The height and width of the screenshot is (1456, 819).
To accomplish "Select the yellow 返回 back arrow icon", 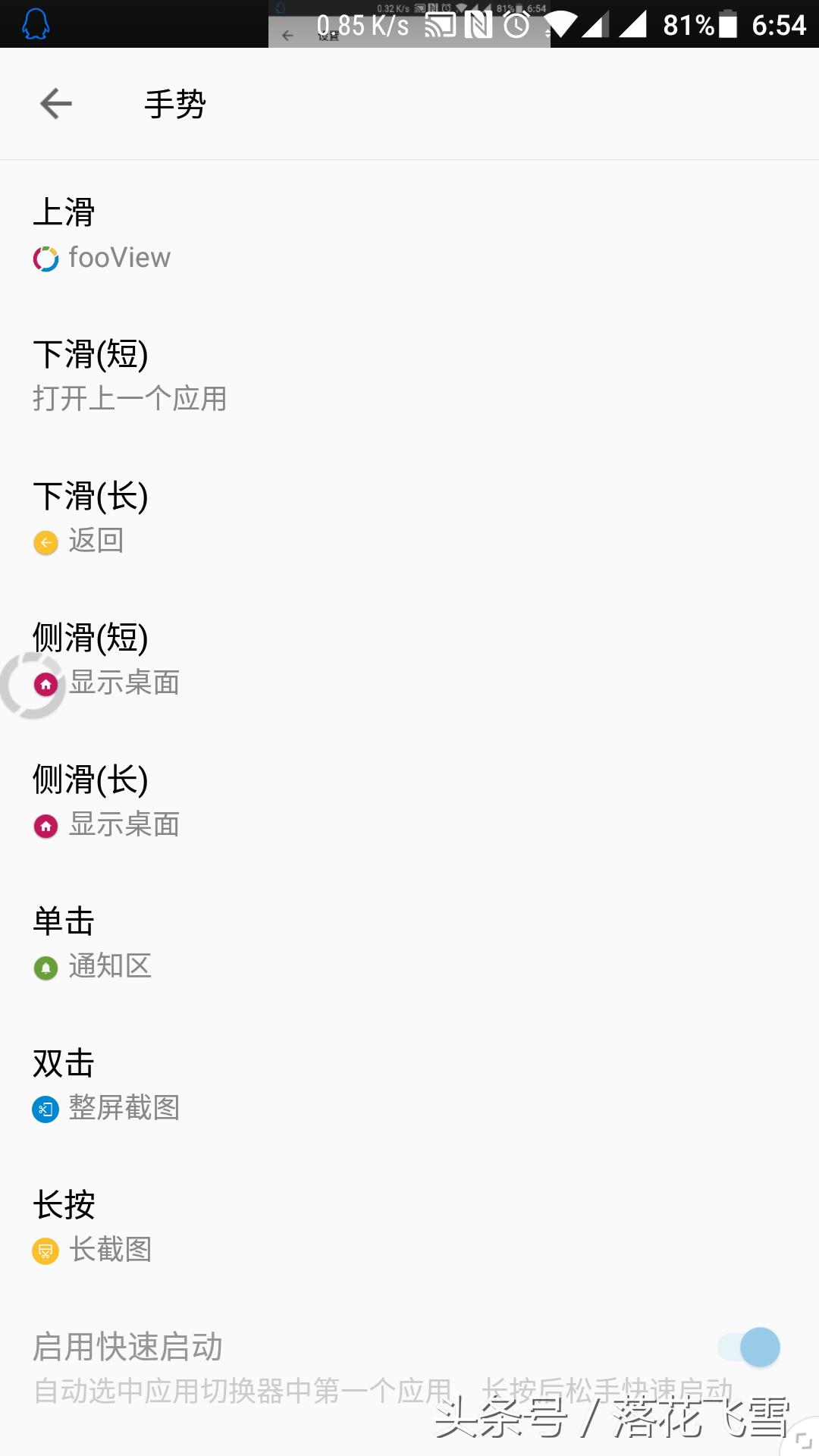I will 45,542.
